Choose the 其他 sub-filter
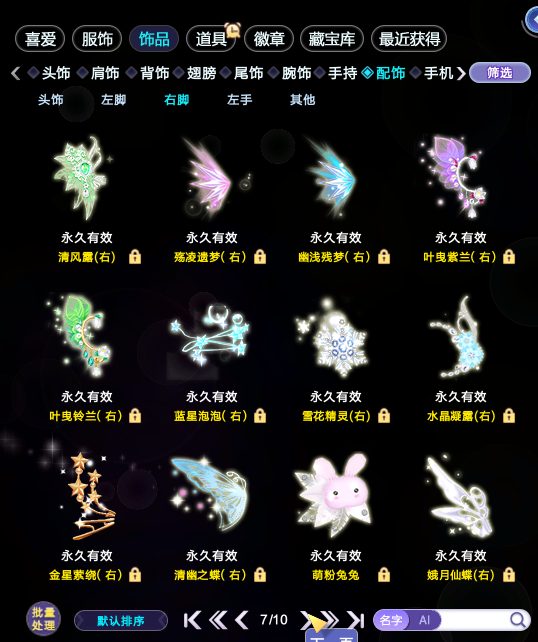This screenshot has height=642, width=538. (x=303, y=99)
